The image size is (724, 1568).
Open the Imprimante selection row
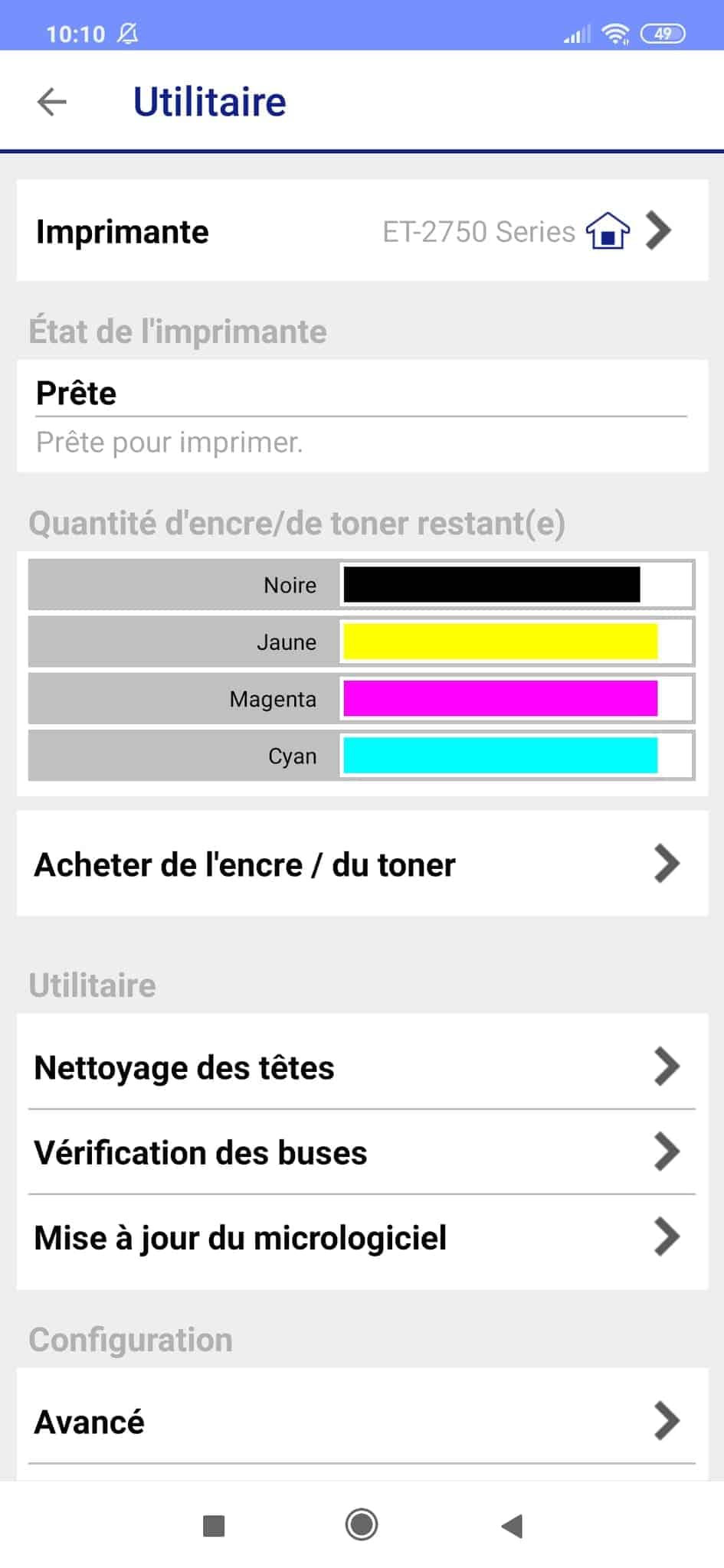pos(362,230)
